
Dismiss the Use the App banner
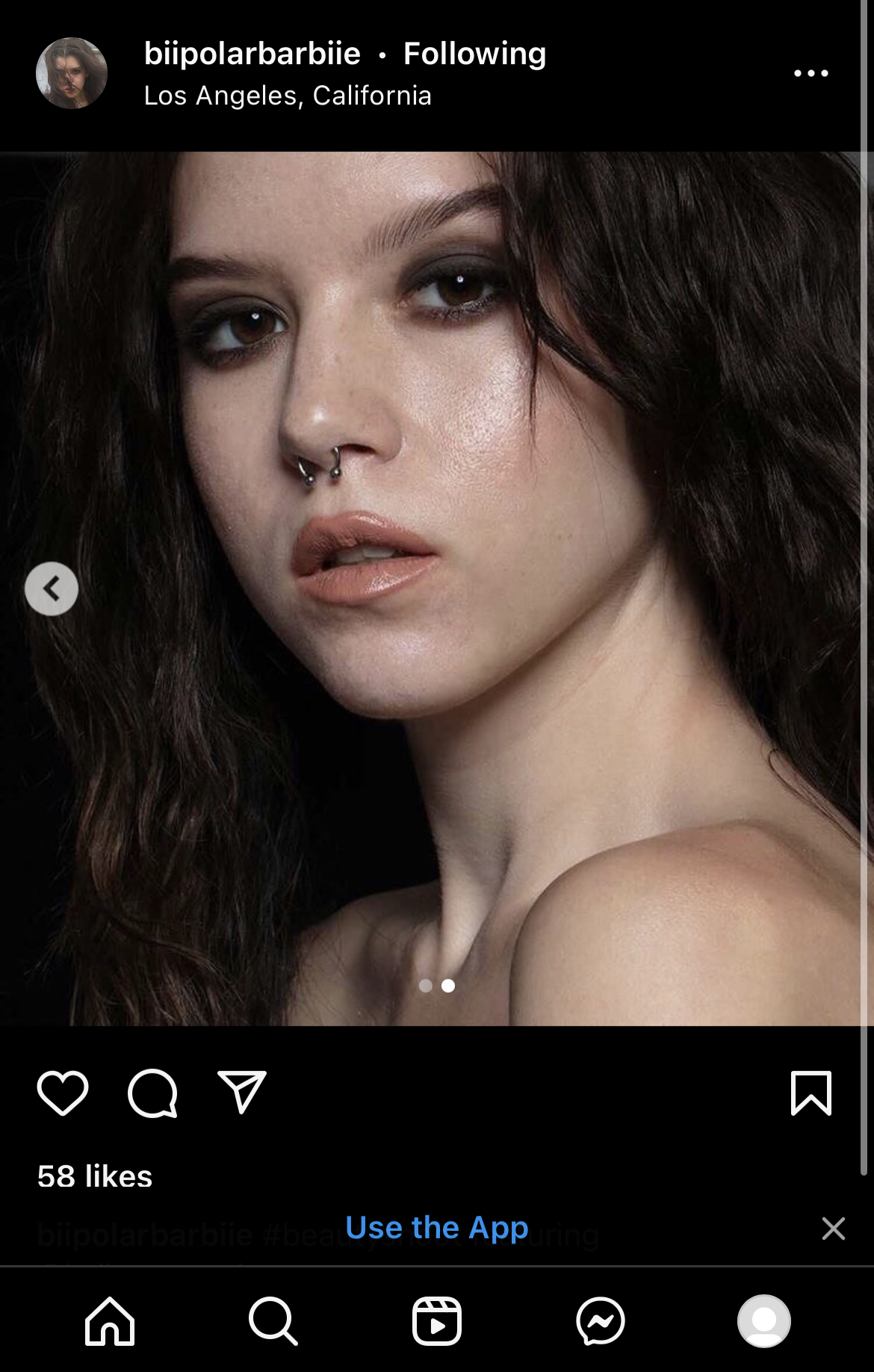833,1229
